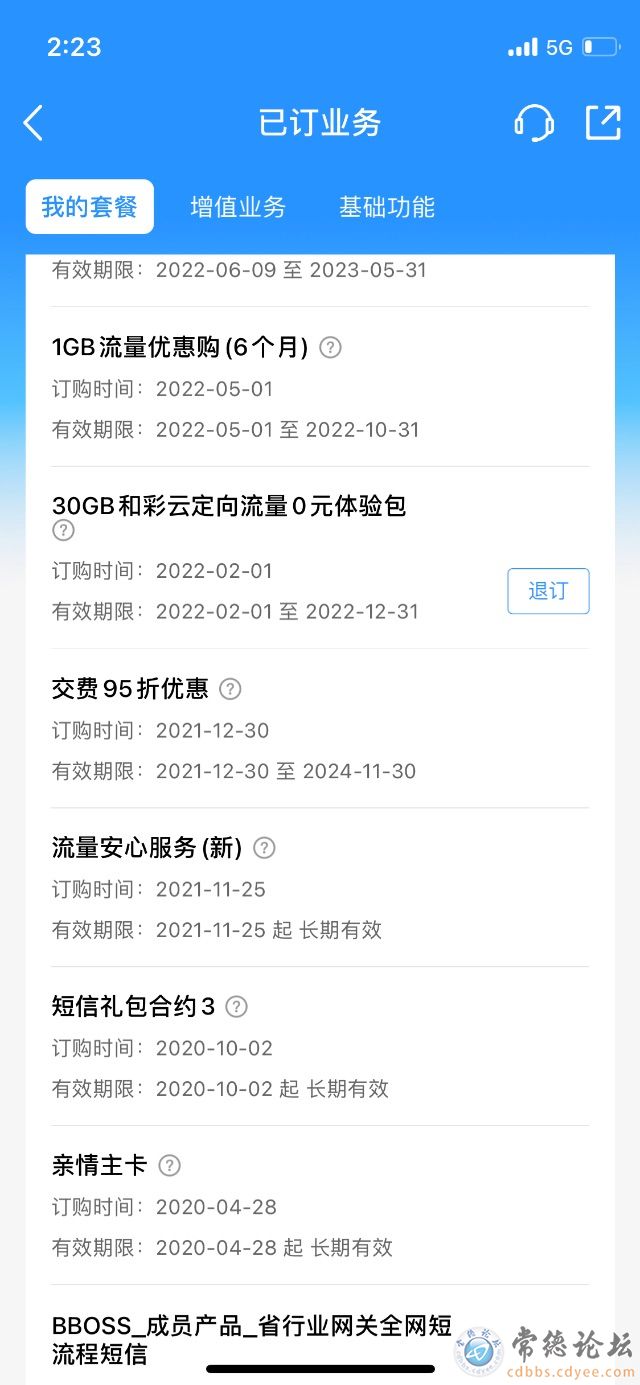This screenshot has width=640, height=1385.
Task: Tap 退订 for 30GB和彩云定向流量 package
Action: pyautogui.click(x=548, y=591)
